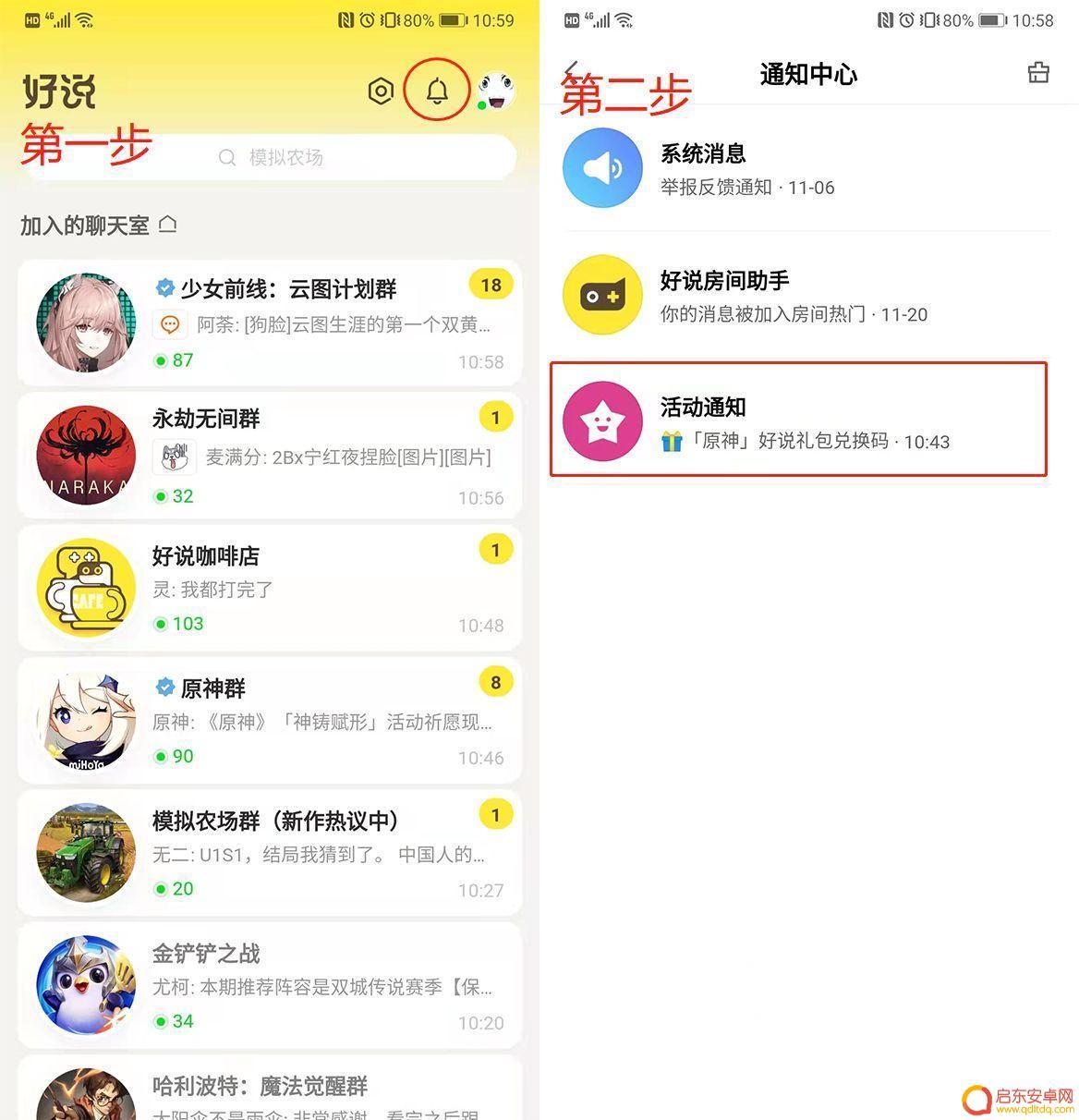Open the hexagon settings icon
This screenshot has height=1120, width=1079.
click(381, 91)
